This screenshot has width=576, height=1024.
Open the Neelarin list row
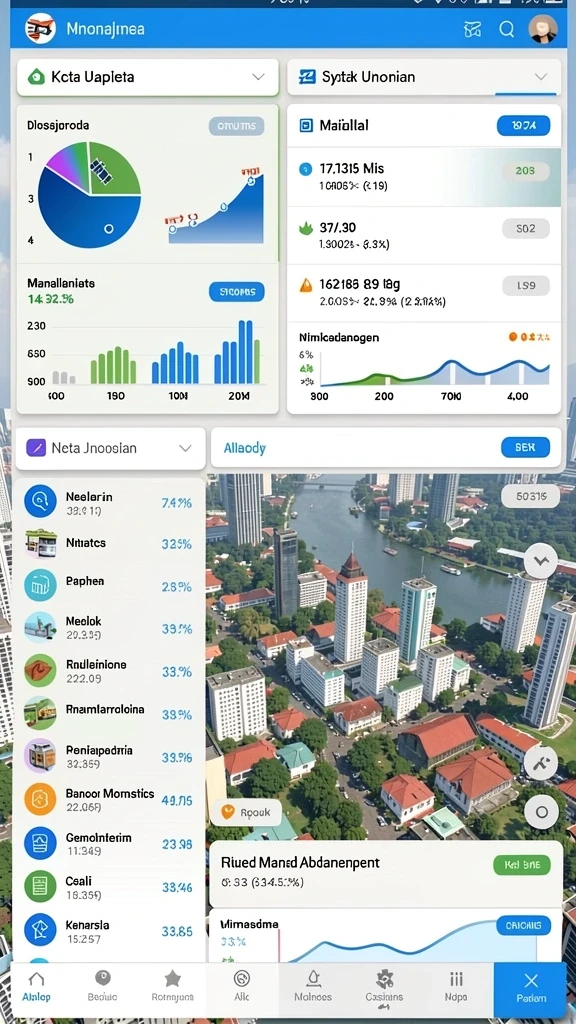click(109, 502)
